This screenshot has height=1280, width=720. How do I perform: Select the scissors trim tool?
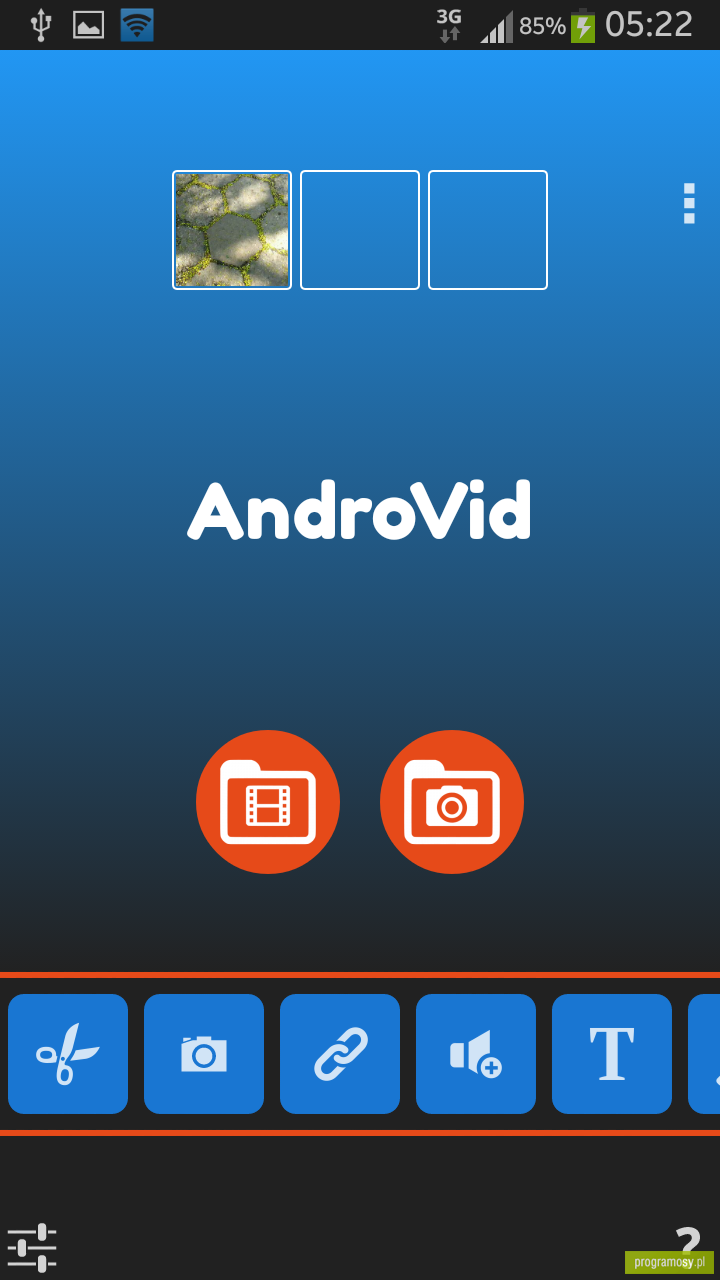(68, 1054)
